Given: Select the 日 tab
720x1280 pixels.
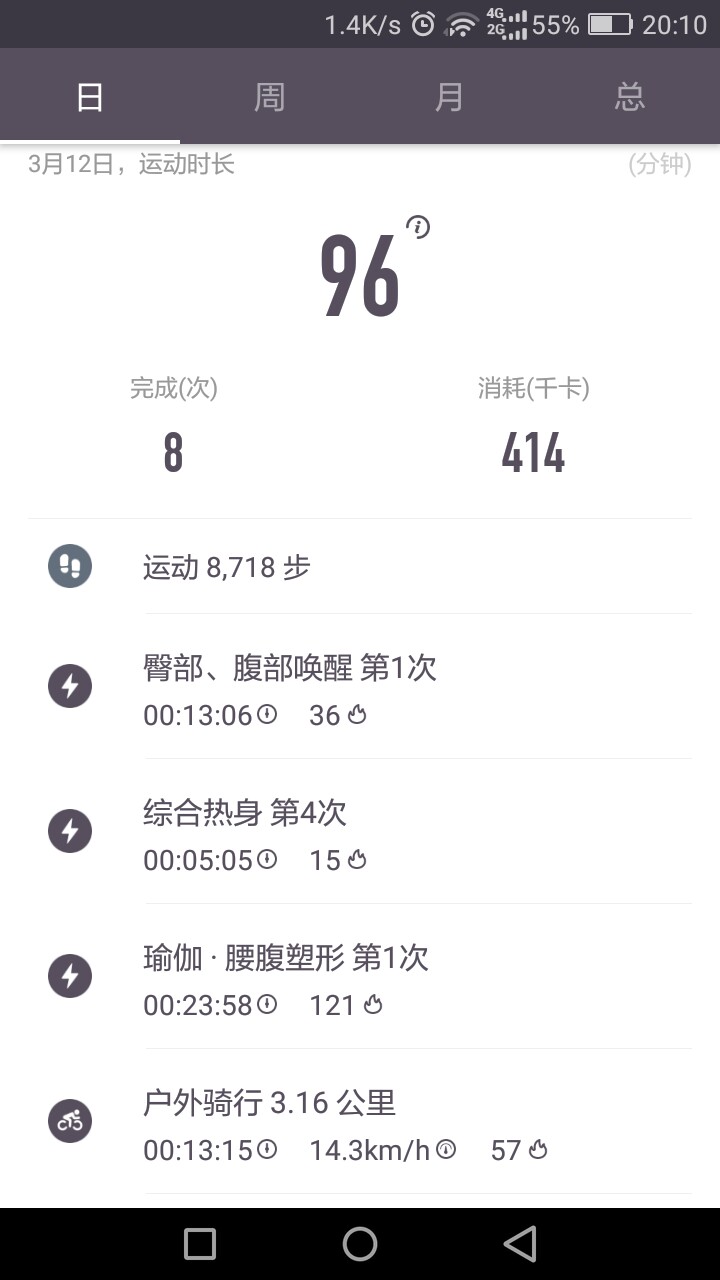Looking at the screenshot, I should coord(90,97).
